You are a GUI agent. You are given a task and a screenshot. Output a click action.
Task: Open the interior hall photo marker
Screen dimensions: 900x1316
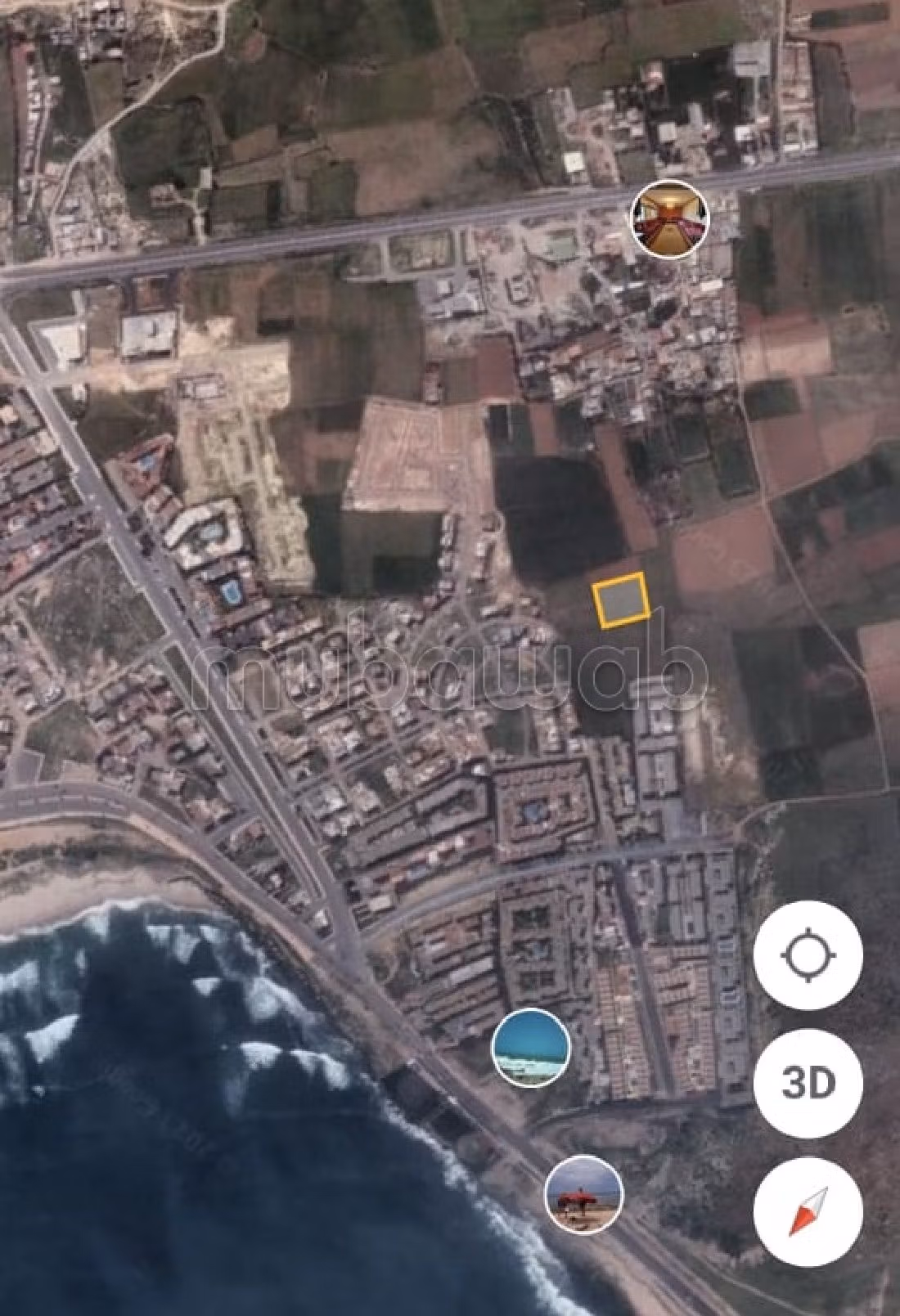coord(670,218)
